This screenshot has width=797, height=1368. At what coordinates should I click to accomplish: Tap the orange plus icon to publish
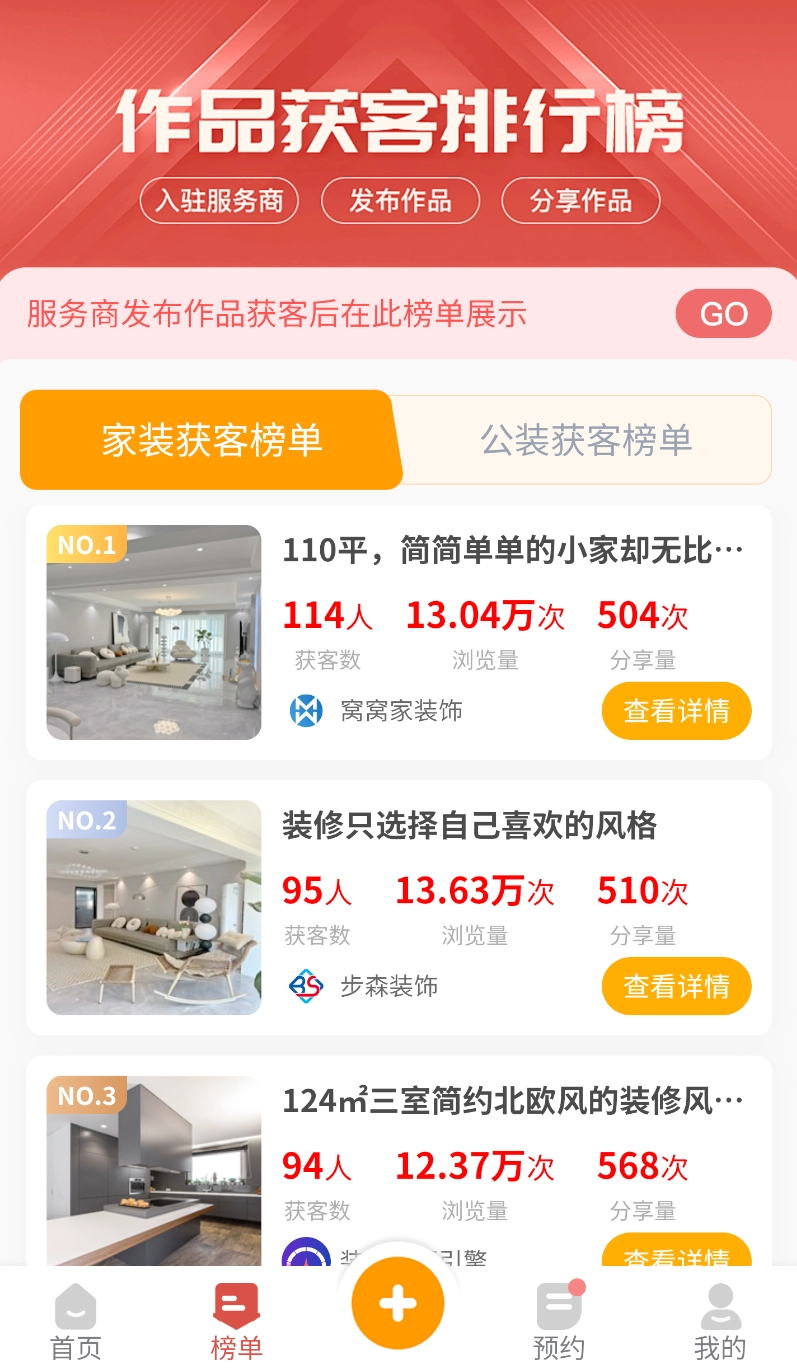[398, 1301]
